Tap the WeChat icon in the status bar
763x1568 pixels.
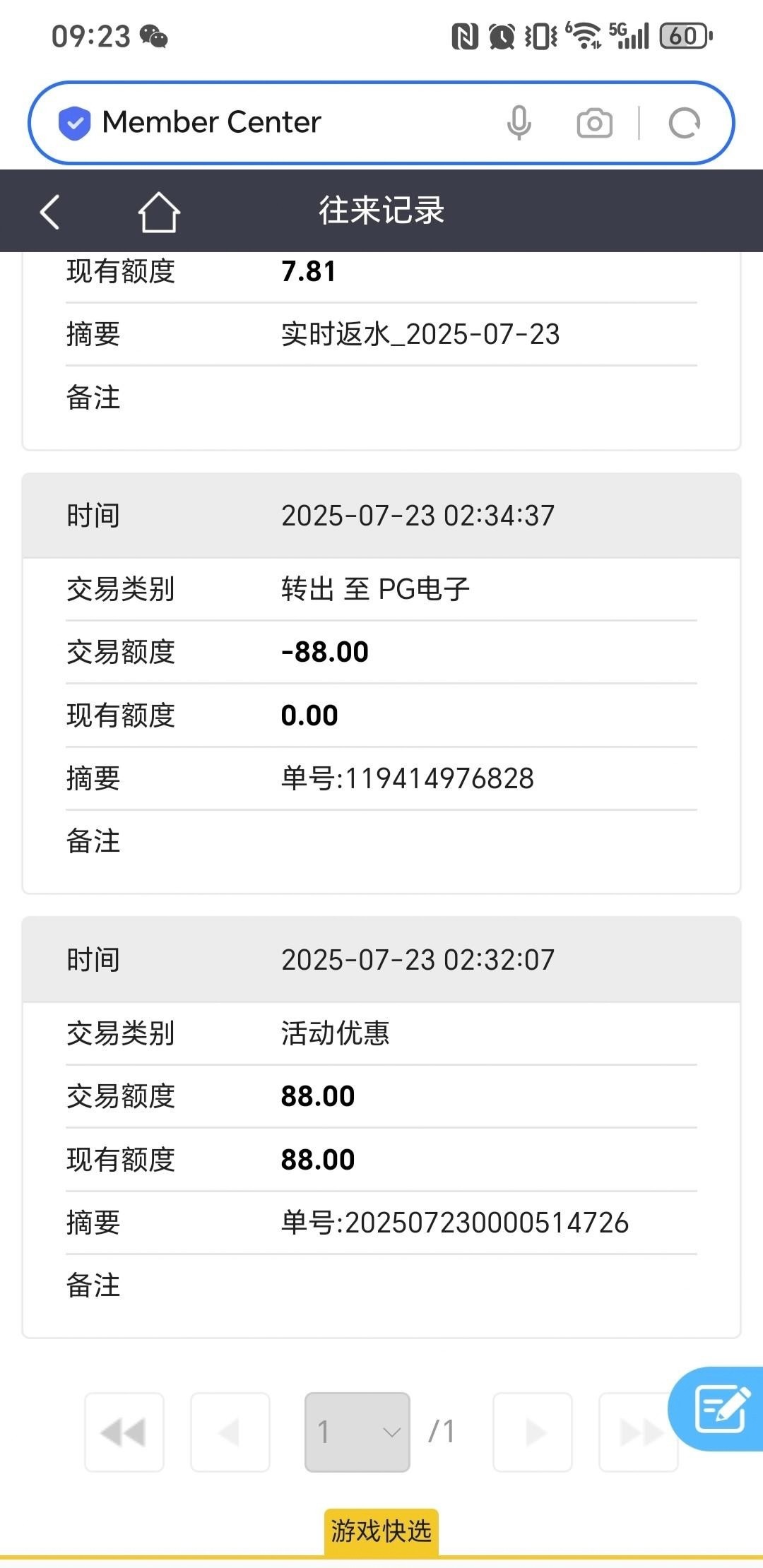pos(155,35)
